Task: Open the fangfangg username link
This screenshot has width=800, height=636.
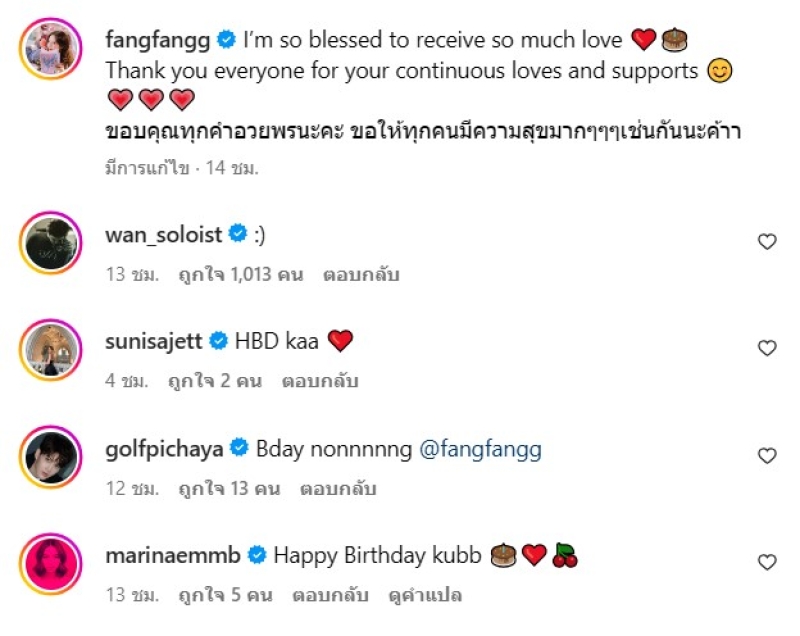Action: (x=158, y=40)
